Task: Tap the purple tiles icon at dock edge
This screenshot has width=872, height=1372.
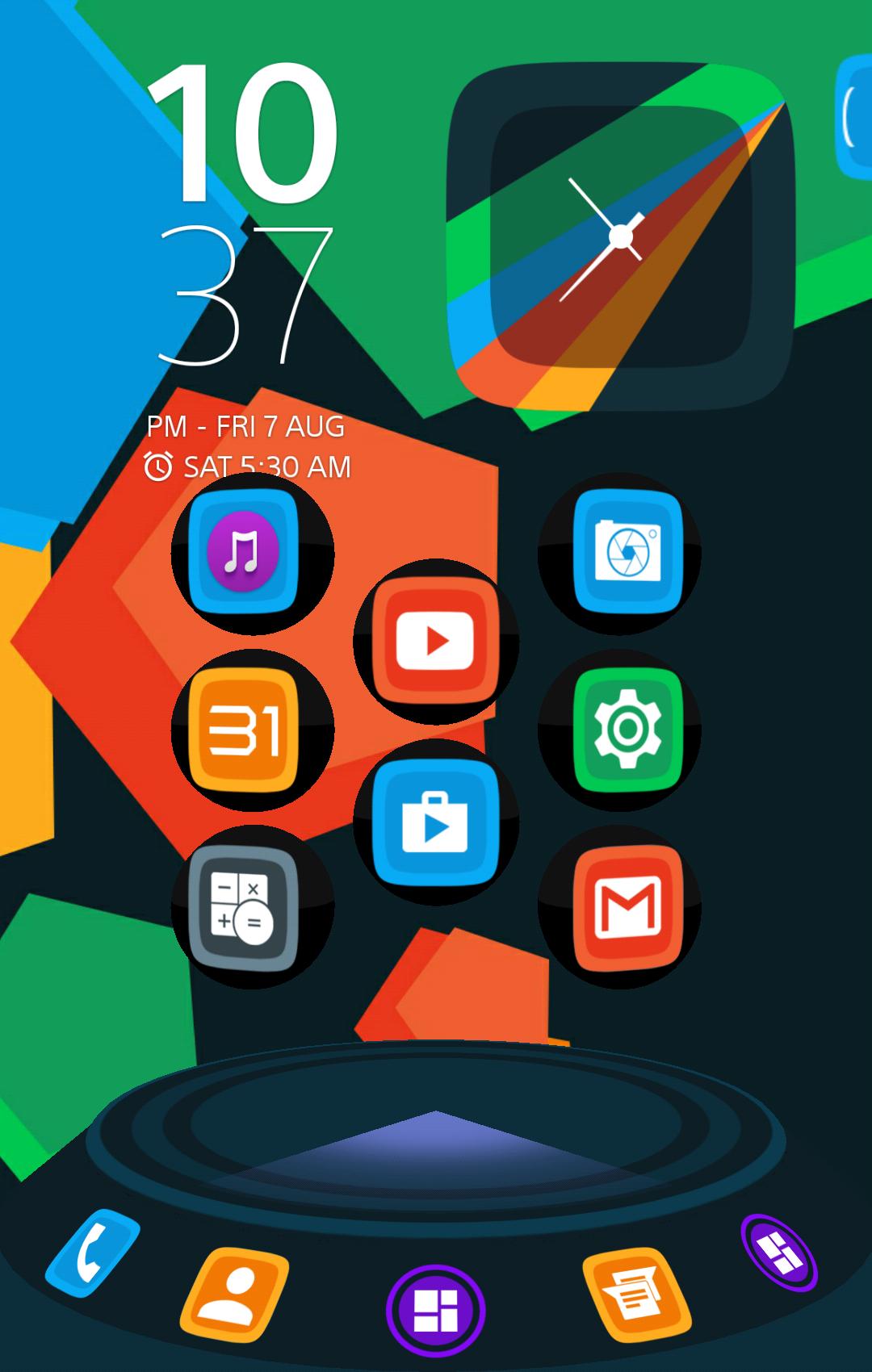Action: coord(779,1253)
